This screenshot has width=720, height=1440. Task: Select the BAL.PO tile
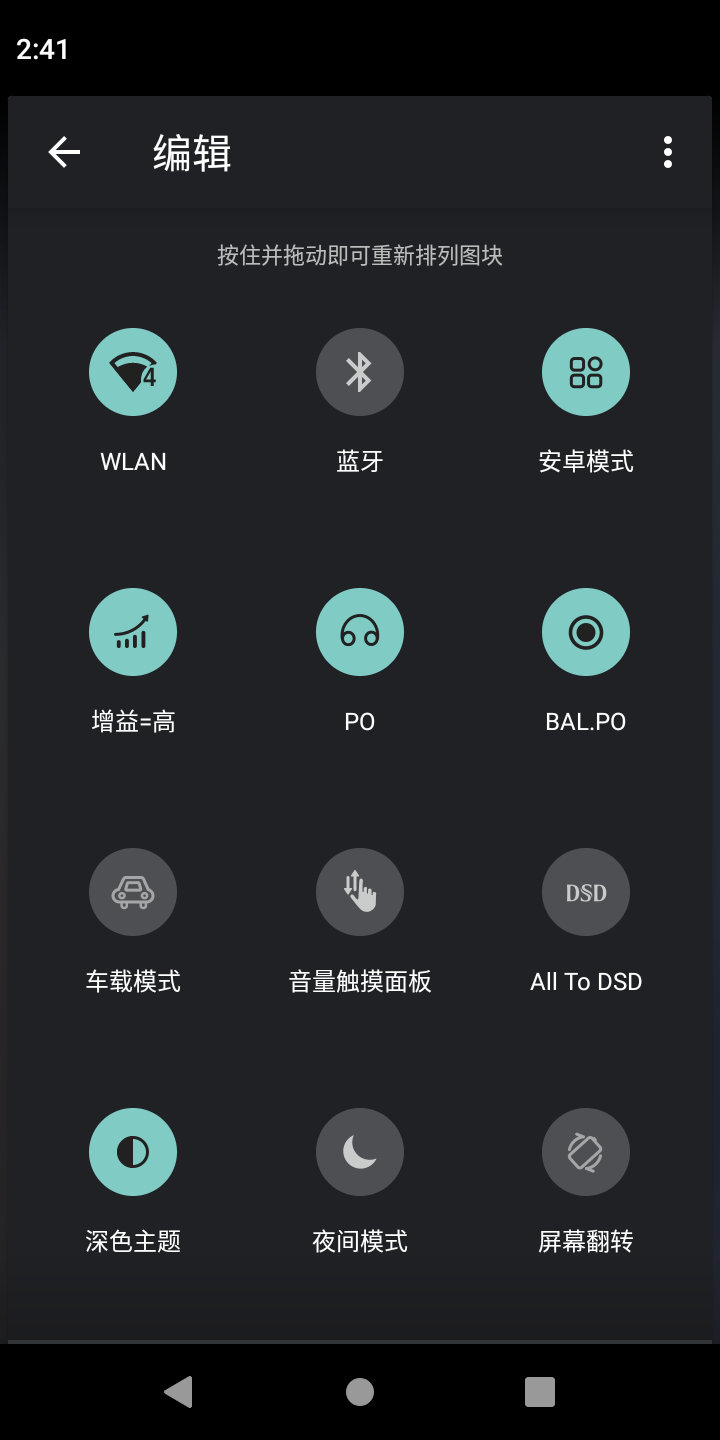coord(586,632)
